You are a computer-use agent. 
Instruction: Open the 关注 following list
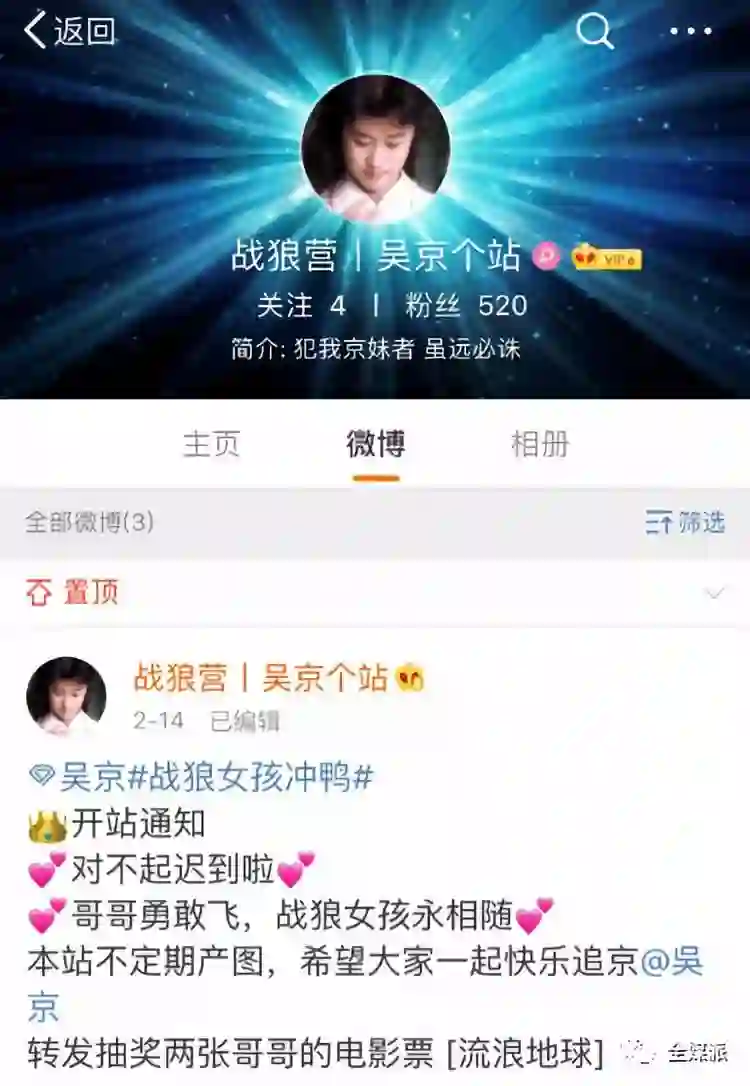click(301, 306)
